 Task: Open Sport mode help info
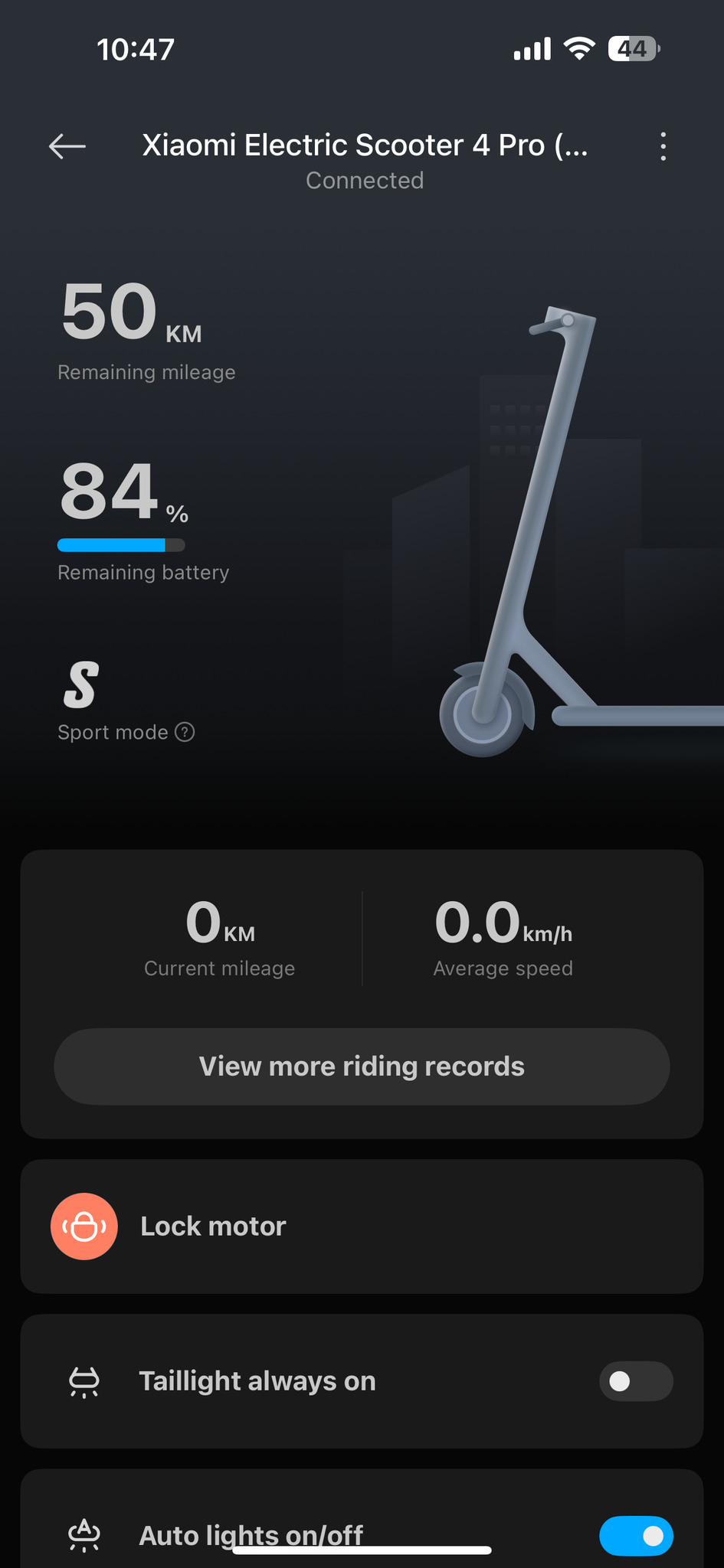pyautogui.click(x=185, y=733)
